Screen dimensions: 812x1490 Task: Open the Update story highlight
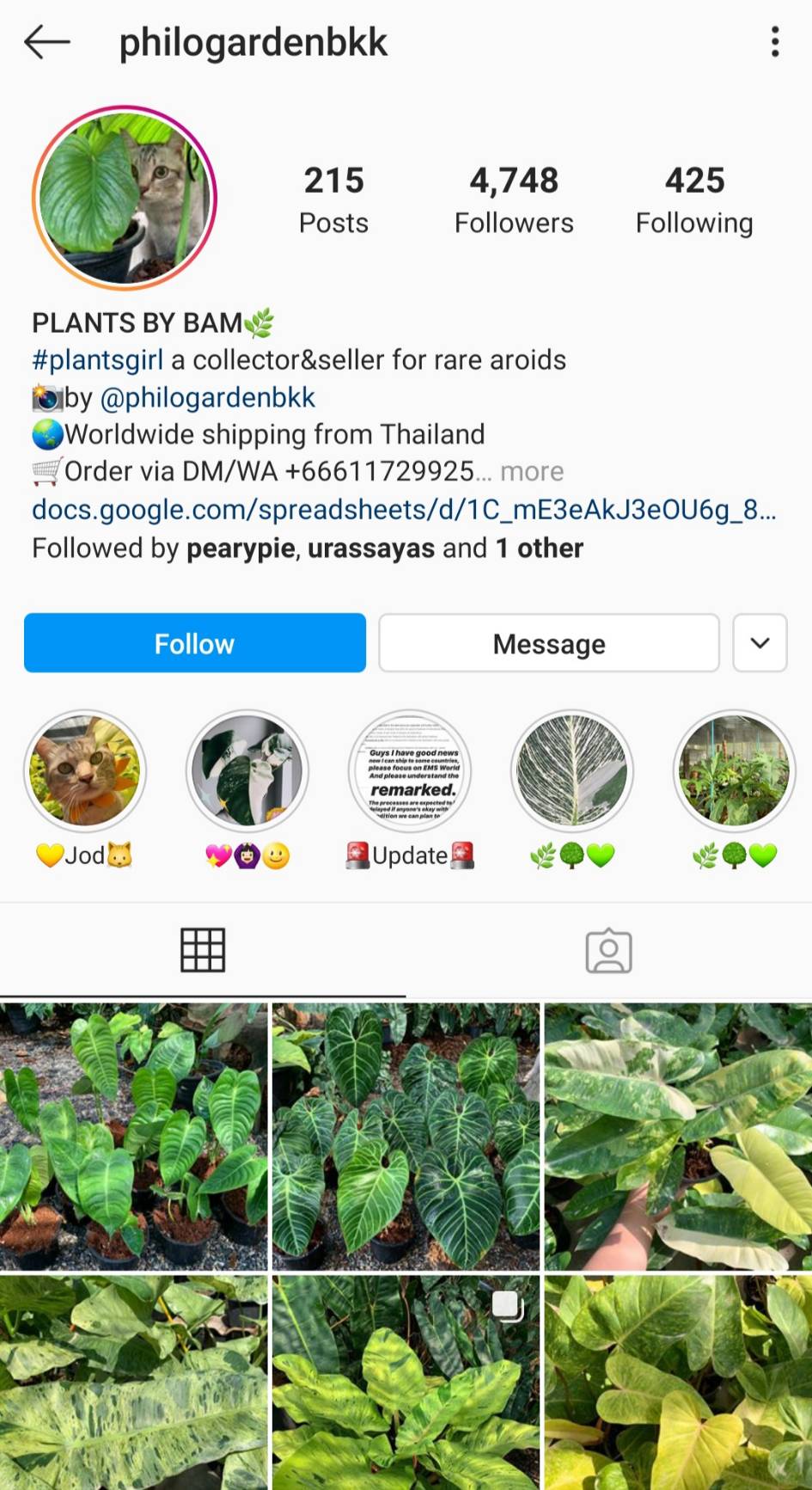tap(410, 771)
